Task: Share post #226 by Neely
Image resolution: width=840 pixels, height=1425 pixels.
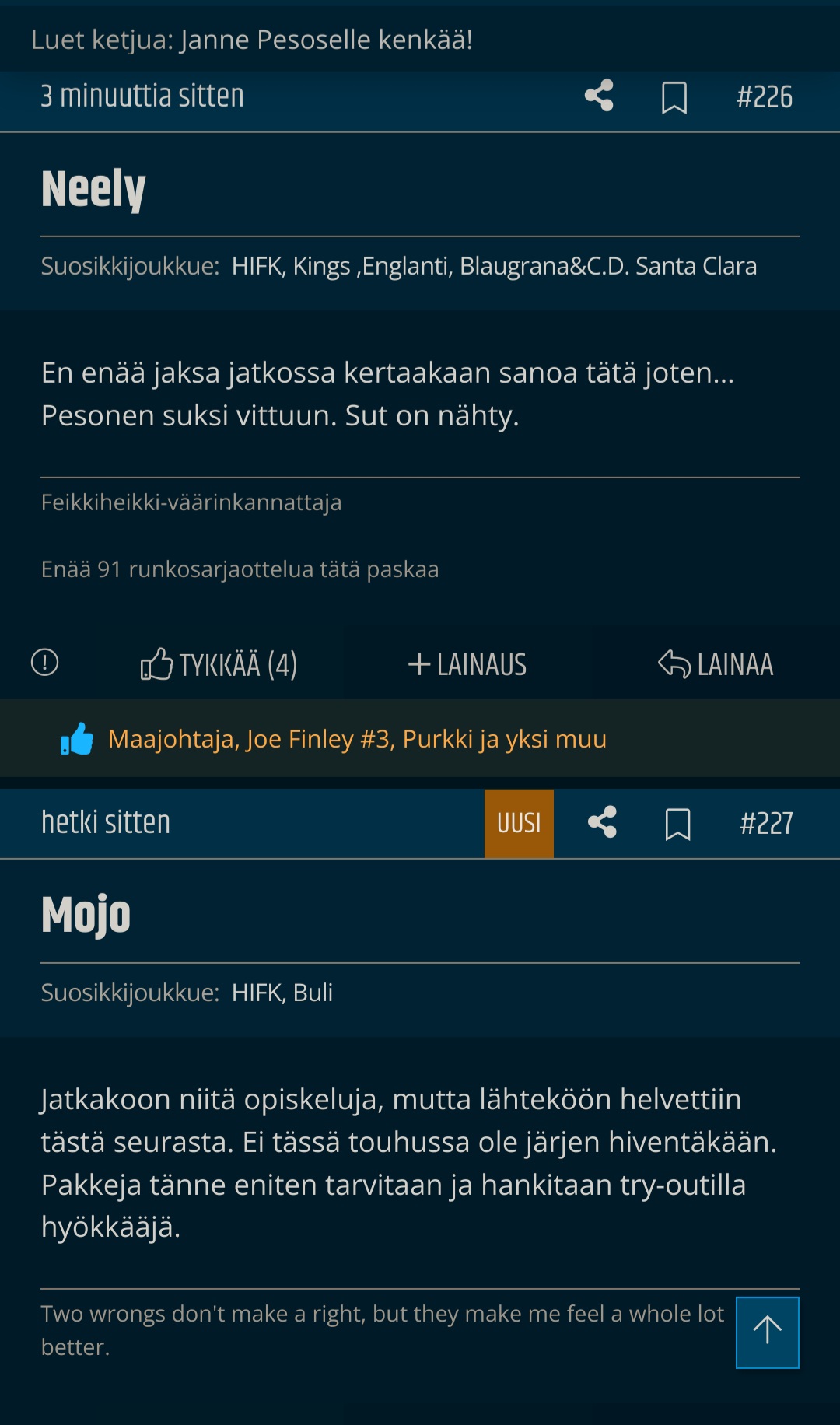Action: 599,96
